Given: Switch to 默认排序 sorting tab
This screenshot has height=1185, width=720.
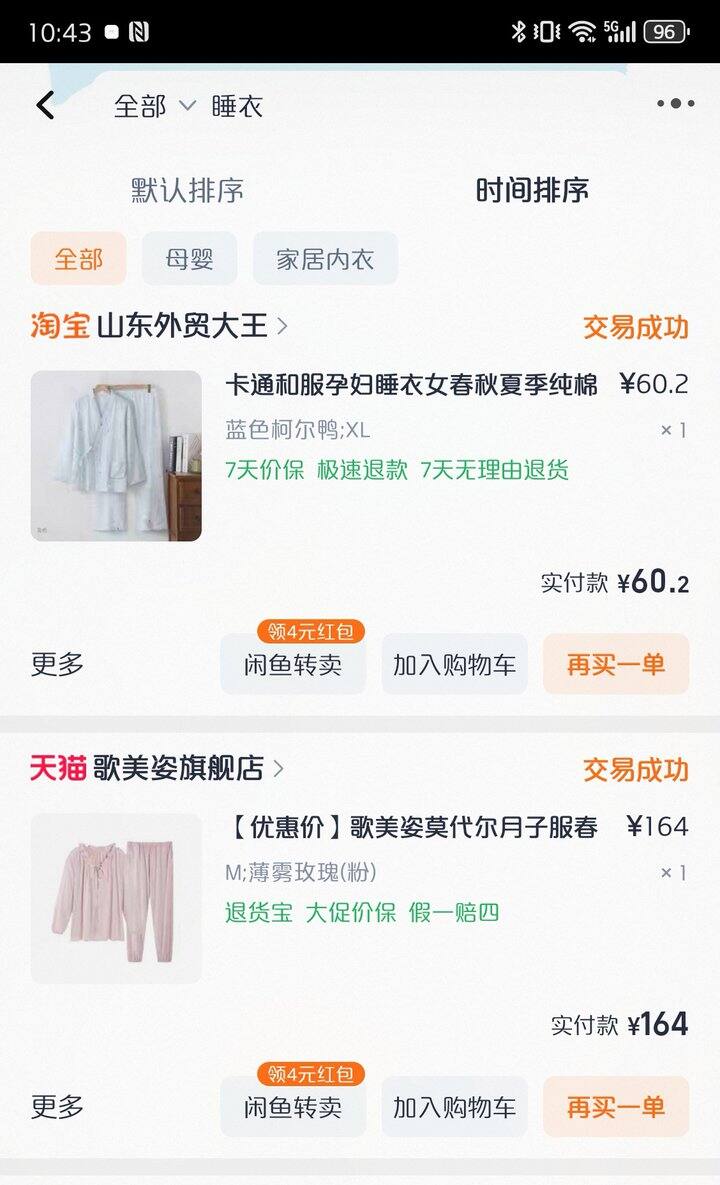Looking at the screenshot, I should point(187,190).
